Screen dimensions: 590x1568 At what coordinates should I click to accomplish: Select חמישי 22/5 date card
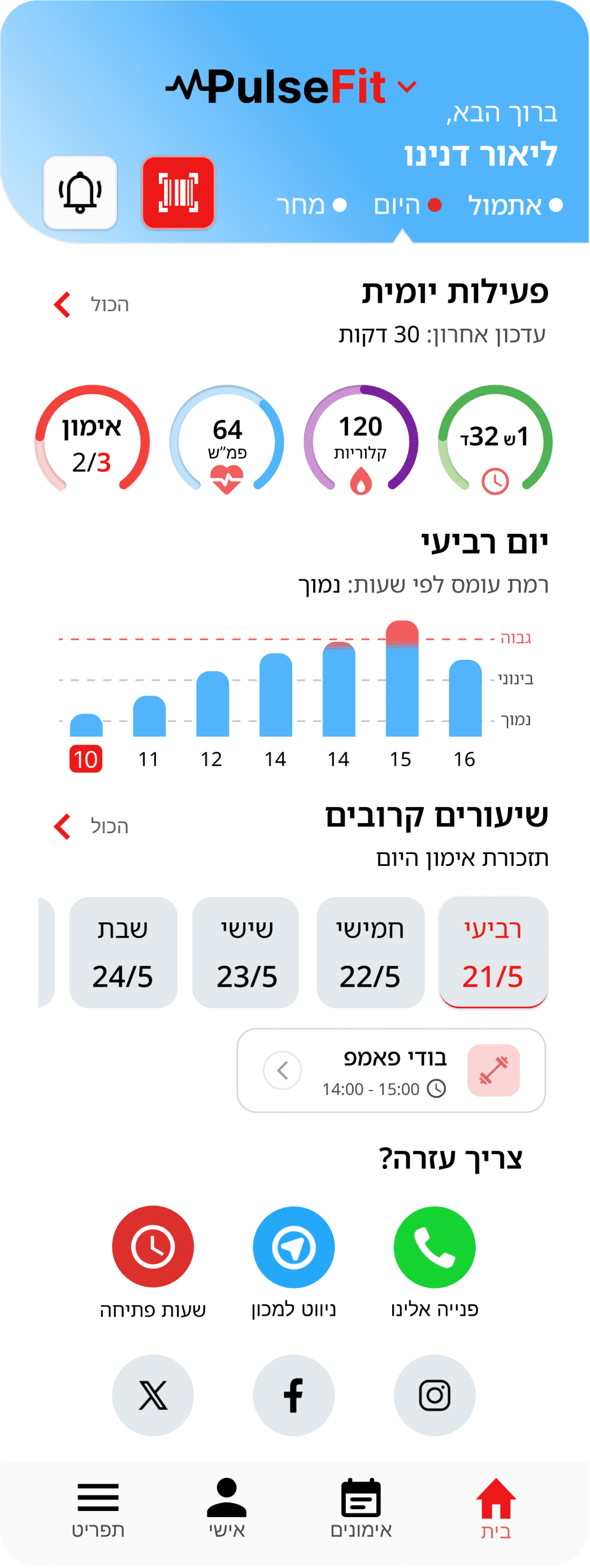(370, 952)
